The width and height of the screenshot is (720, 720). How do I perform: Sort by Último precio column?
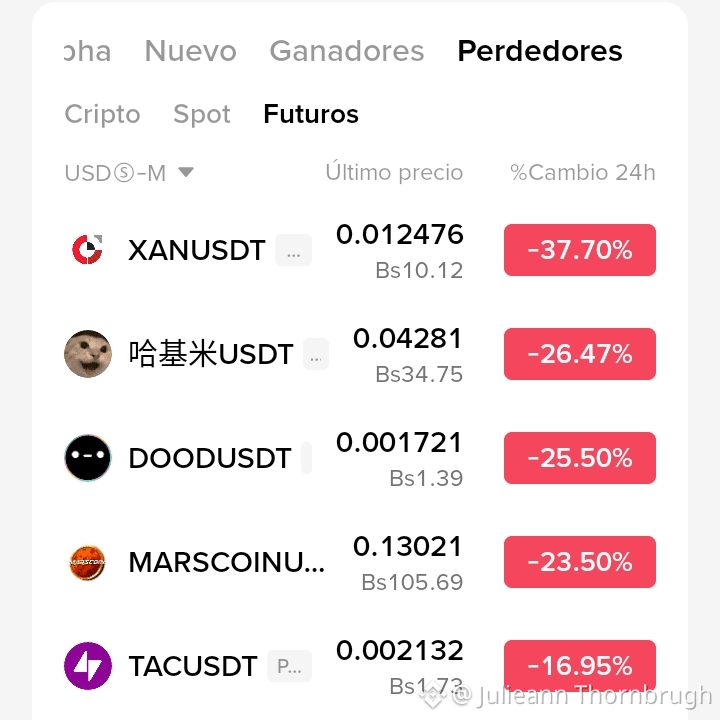(x=394, y=172)
